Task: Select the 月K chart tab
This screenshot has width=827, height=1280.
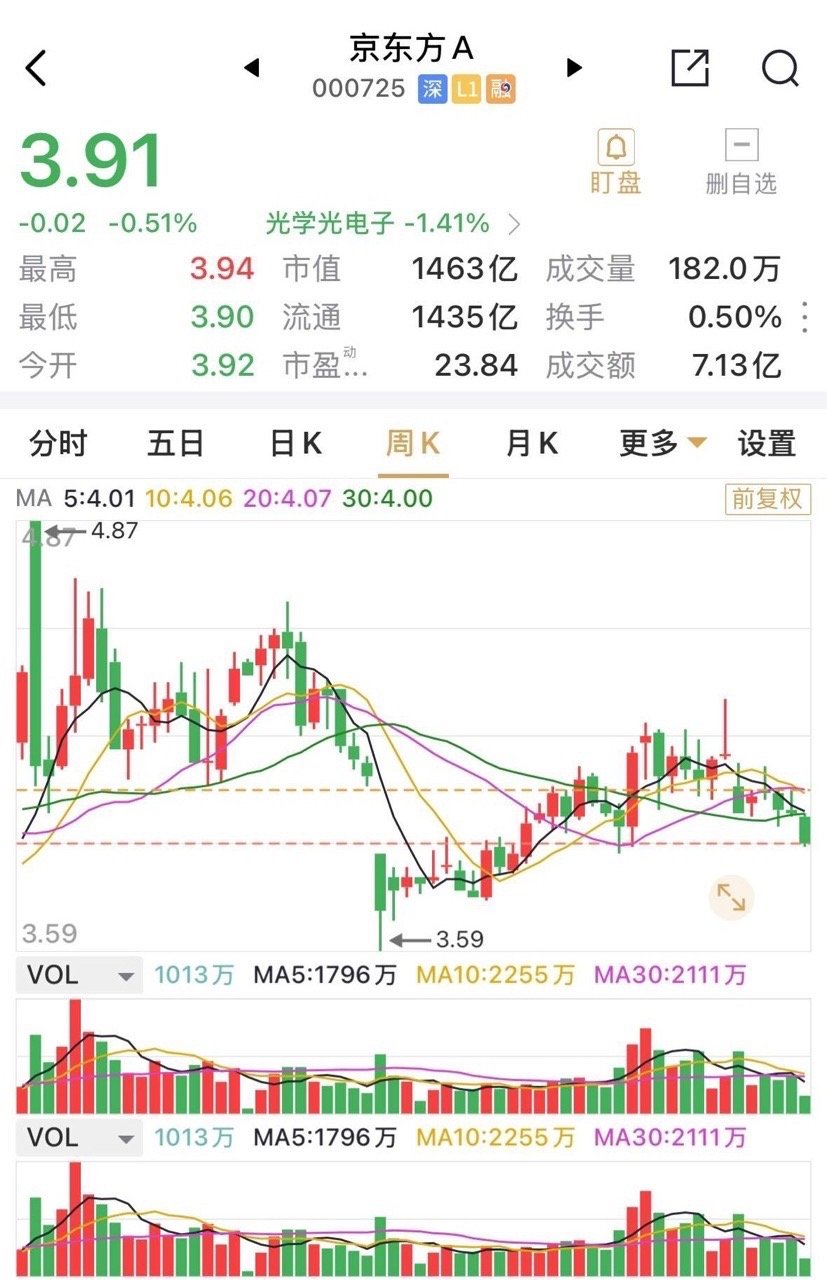Action: [532, 443]
